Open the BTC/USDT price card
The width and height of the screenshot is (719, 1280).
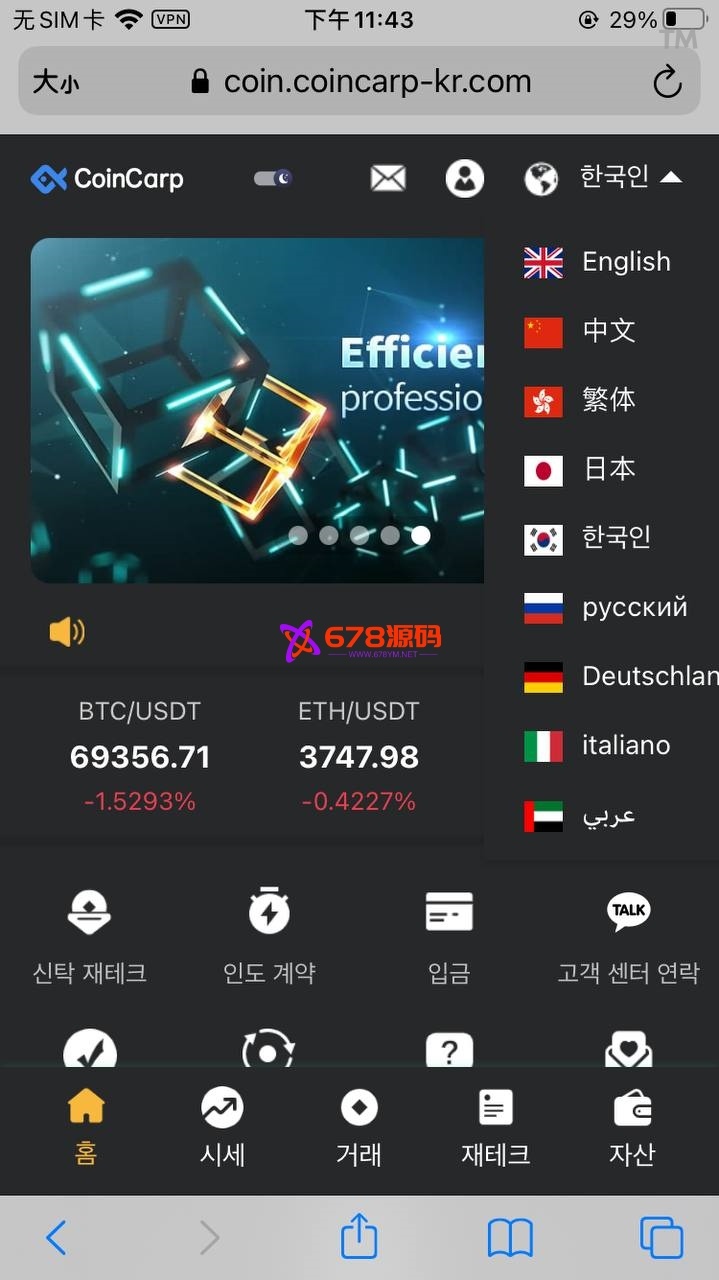click(x=140, y=756)
